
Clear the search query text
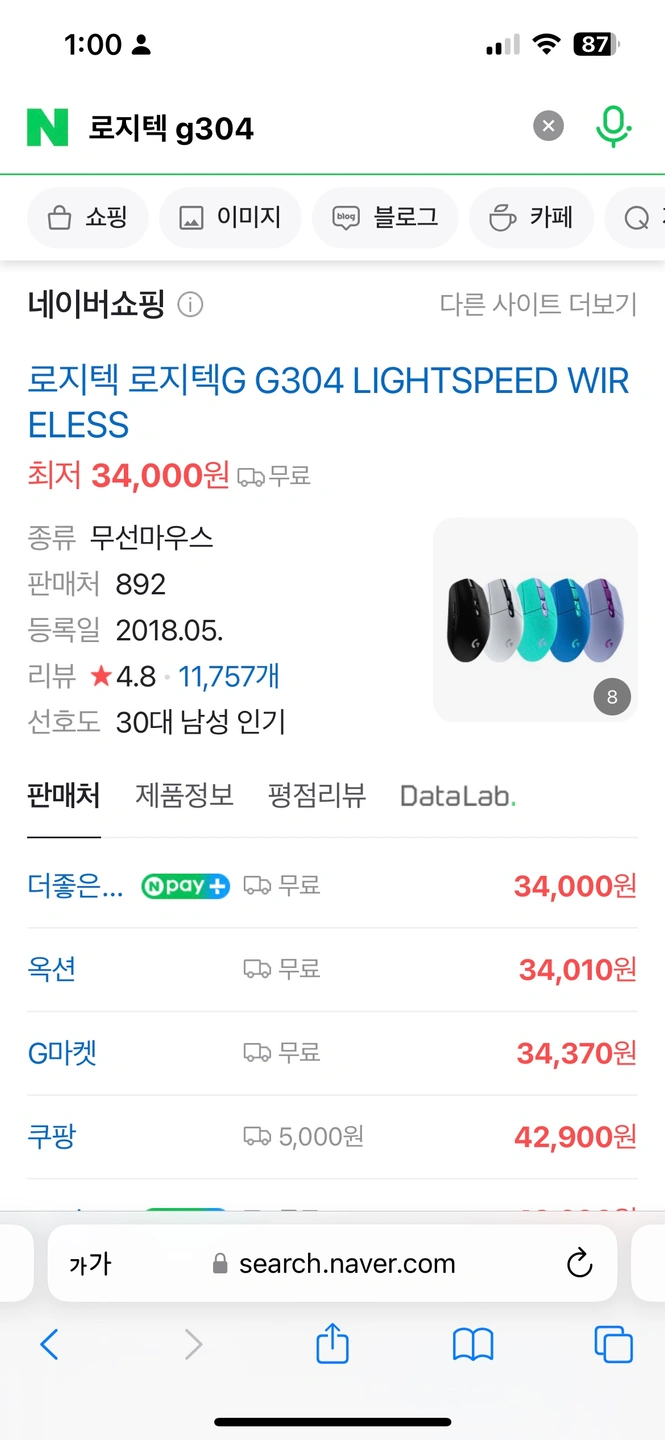click(x=548, y=127)
